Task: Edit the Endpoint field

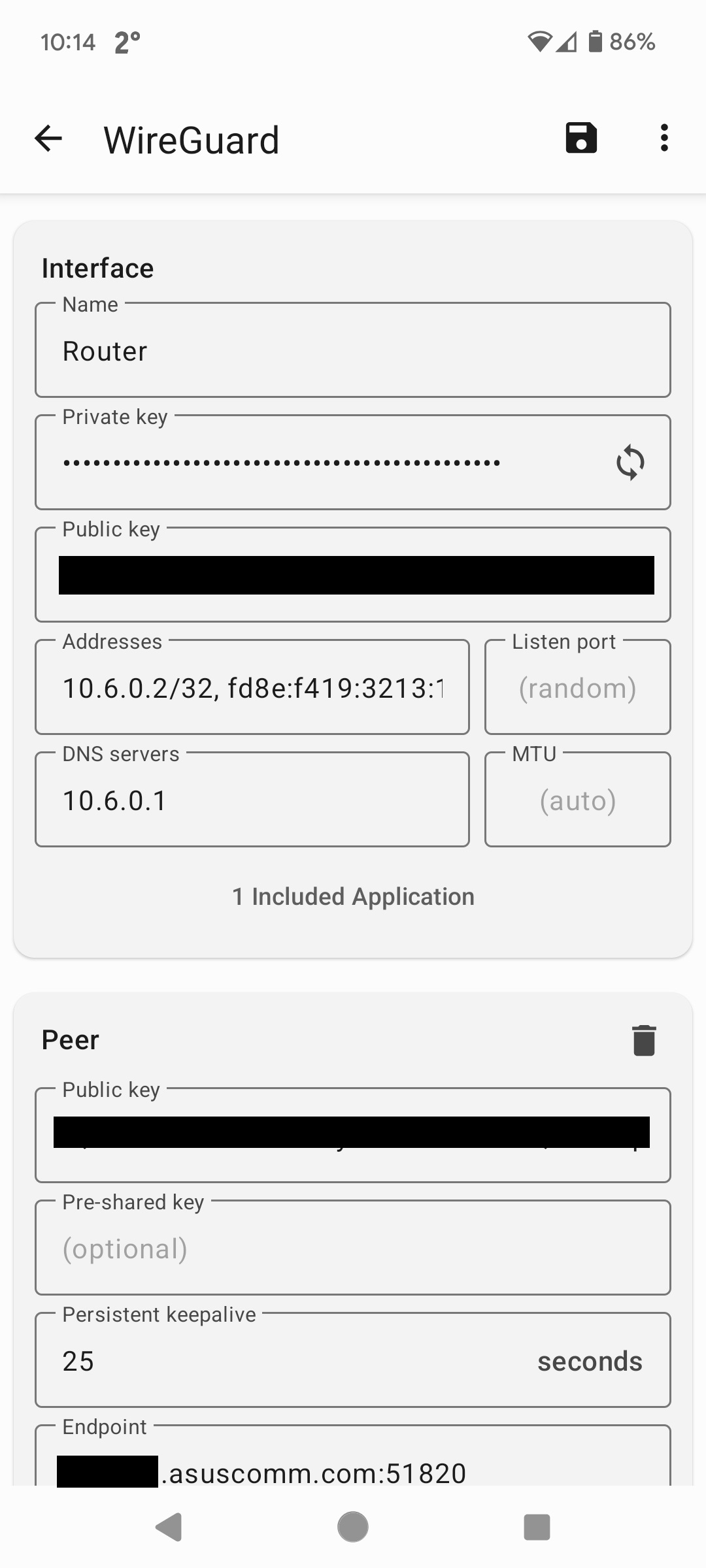Action: [x=353, y=1457]
